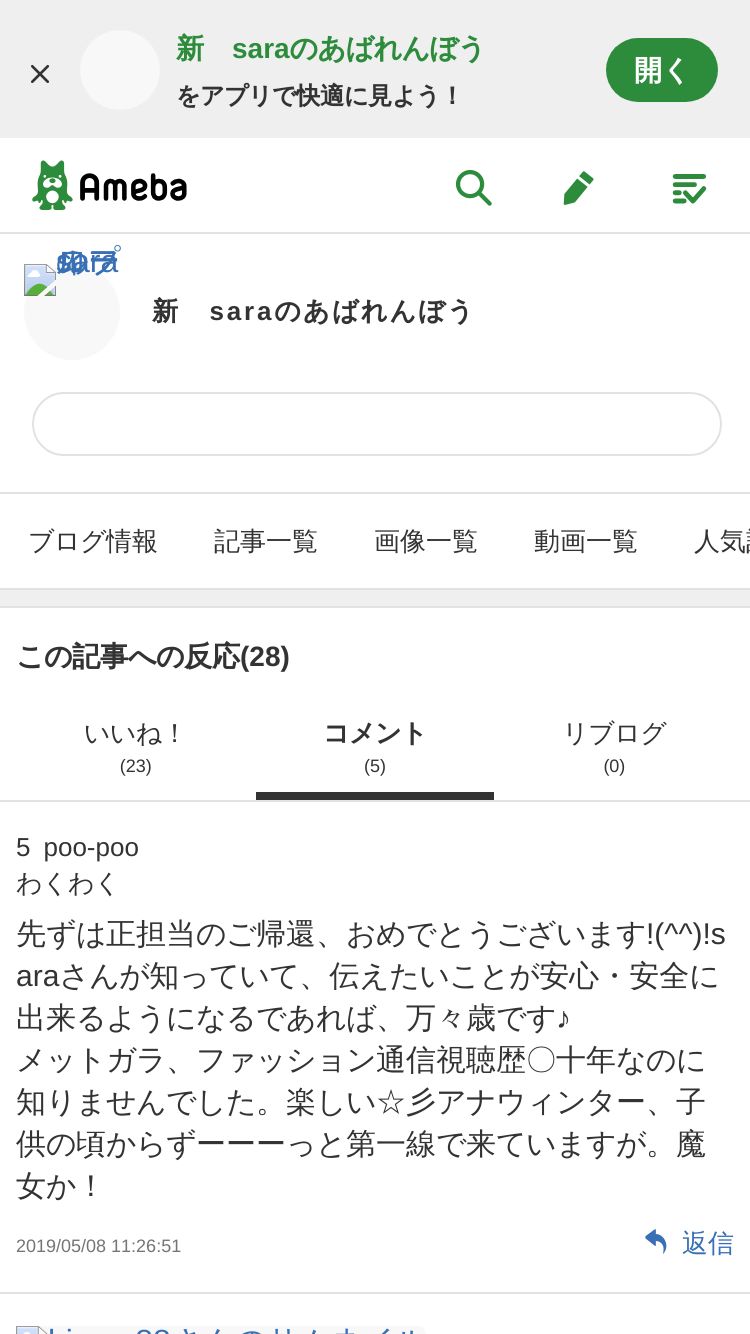Viewport: 750px width, 1334px height.
Task: Tap the empty rounded search field
Action: pyautogui.click(x=377, y=424)
